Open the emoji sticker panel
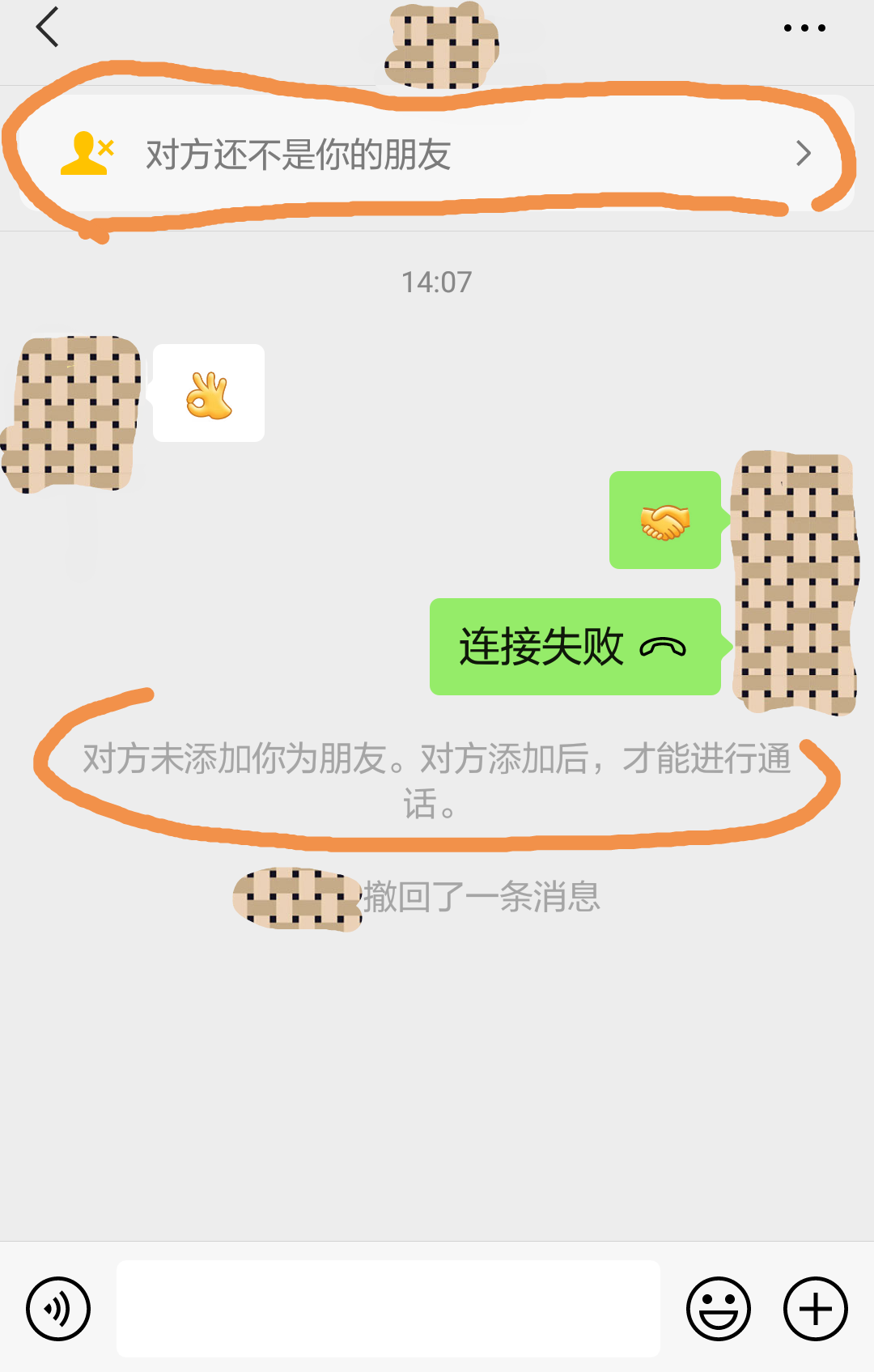This screenshot has width=874, height=1372. click(x=718, y=1308)
